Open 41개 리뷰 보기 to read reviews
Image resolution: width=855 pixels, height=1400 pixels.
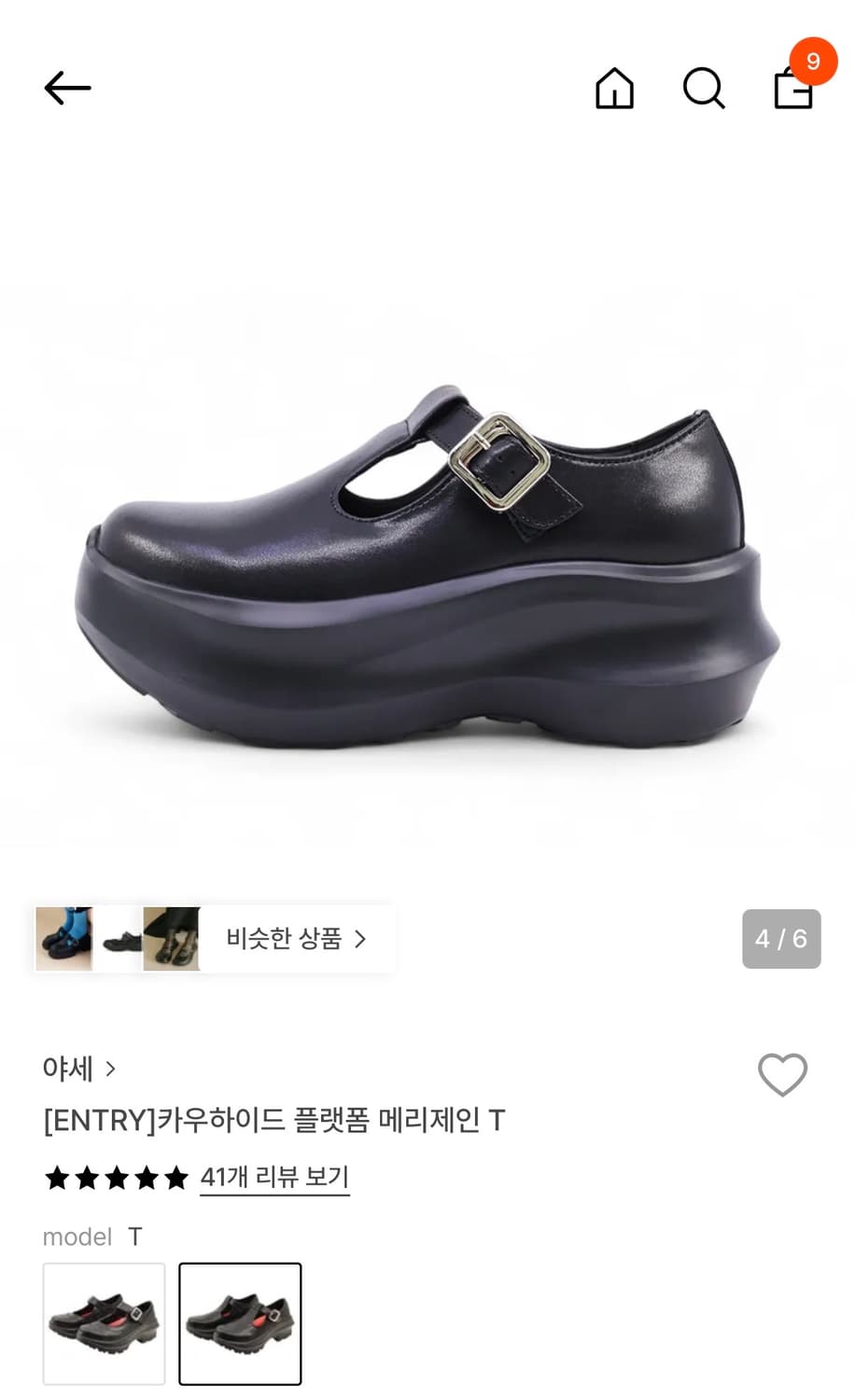(273, 1179)
